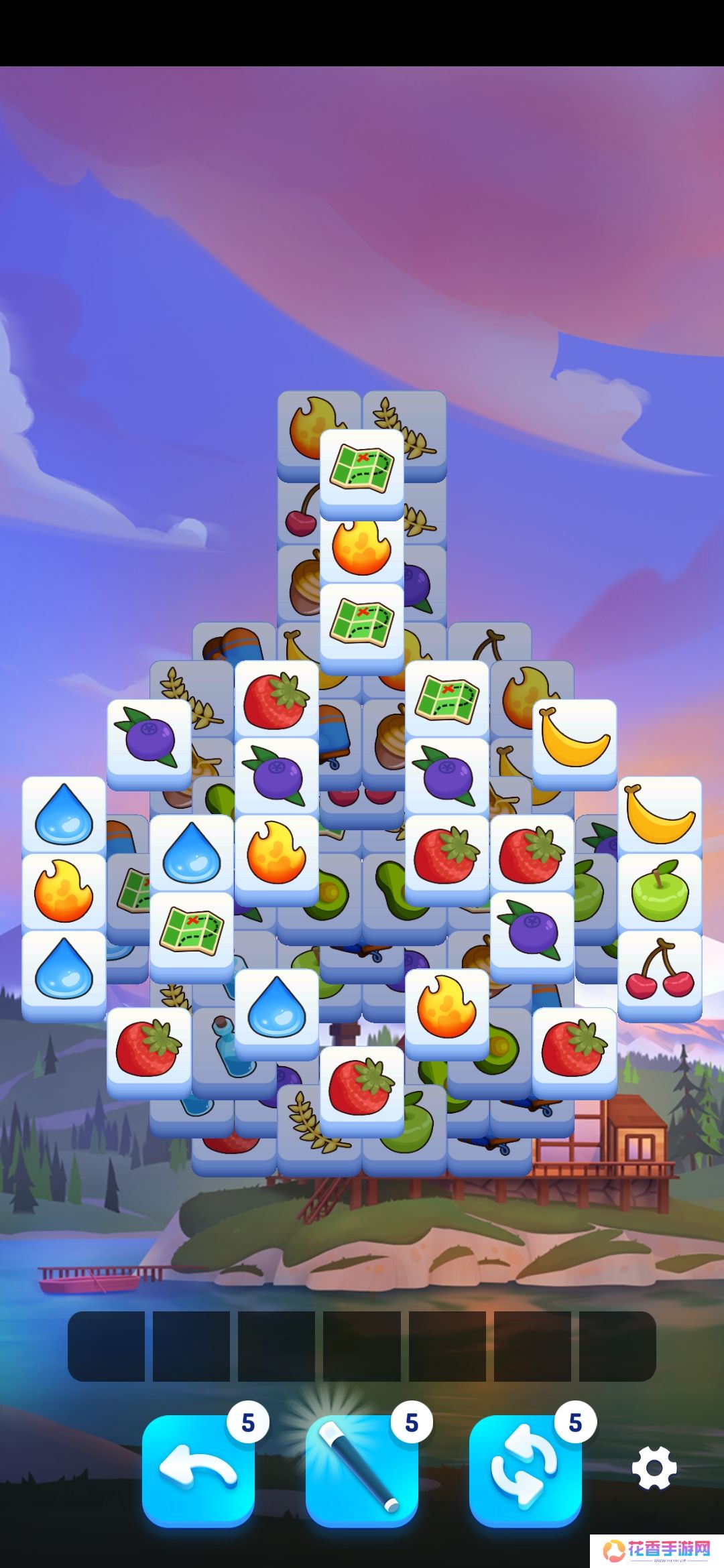Shuffle the tiles with refresh booster
724x1568 pixels.
[x=525, y=1469]
